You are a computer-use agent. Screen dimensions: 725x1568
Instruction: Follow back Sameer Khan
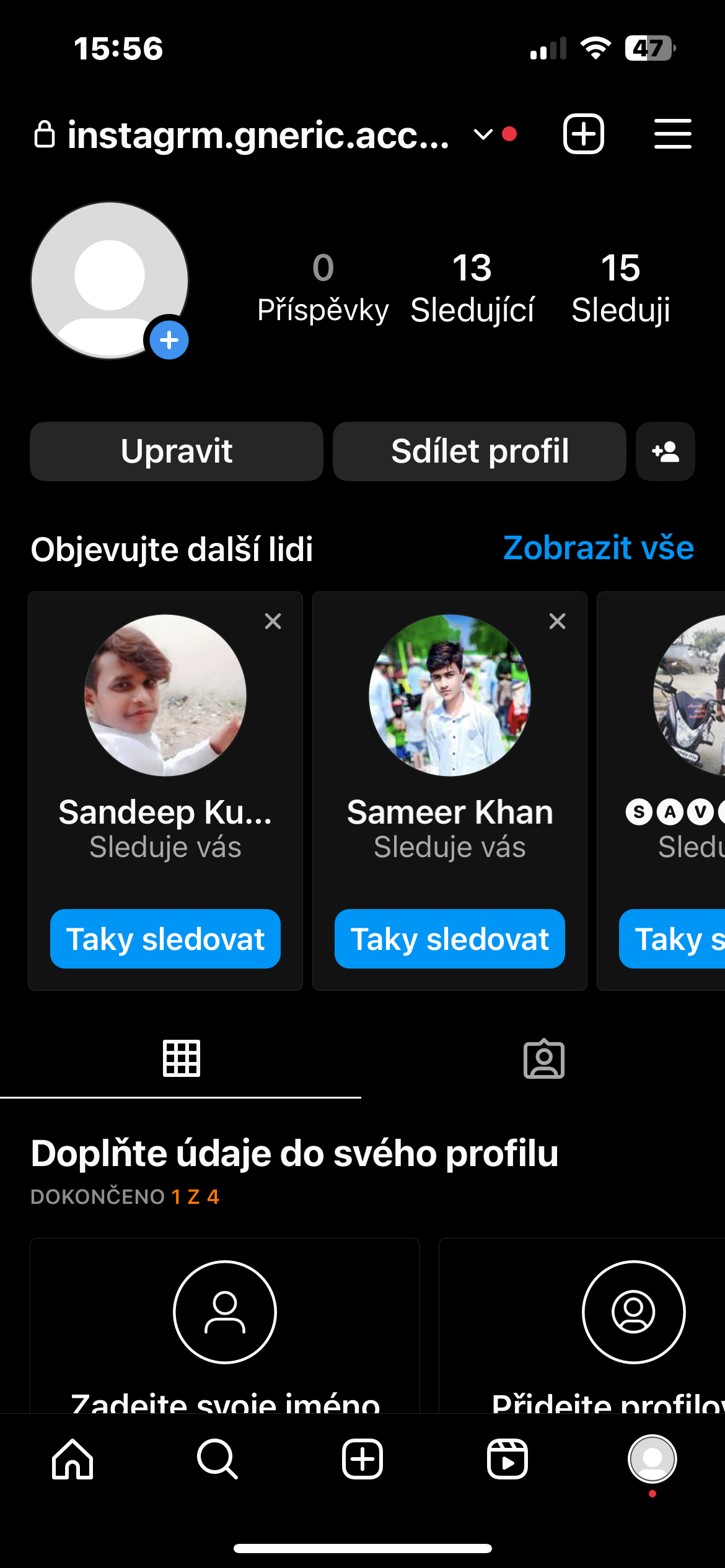coord(449,938)
